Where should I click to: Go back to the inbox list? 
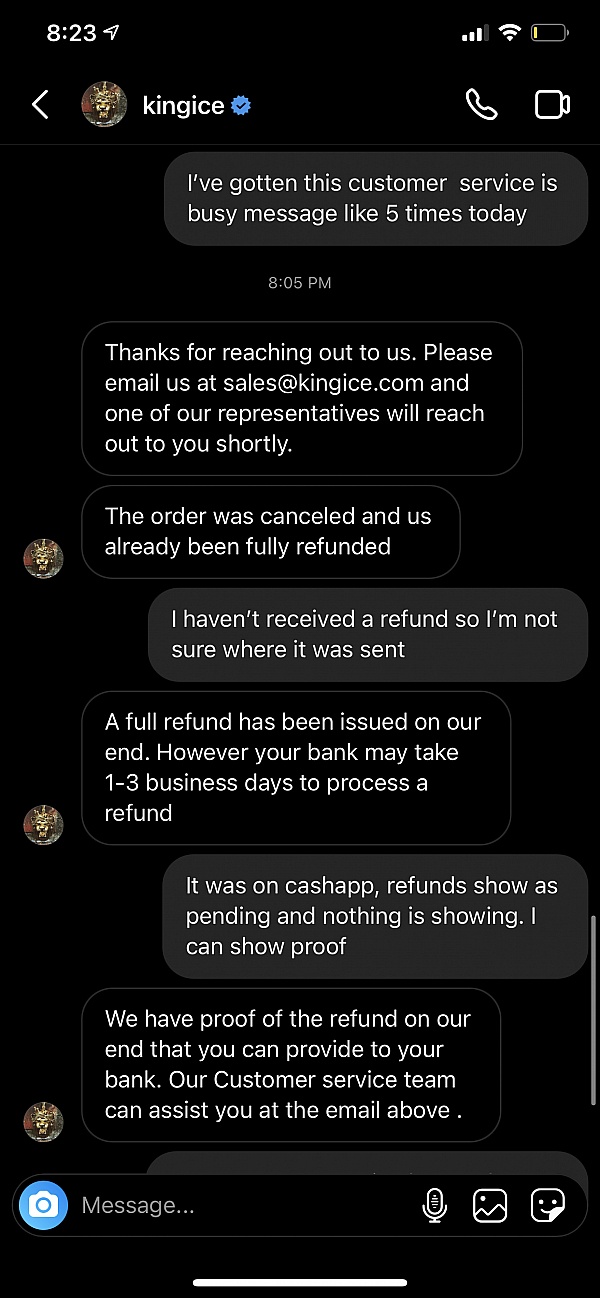(x=40, y=104)
